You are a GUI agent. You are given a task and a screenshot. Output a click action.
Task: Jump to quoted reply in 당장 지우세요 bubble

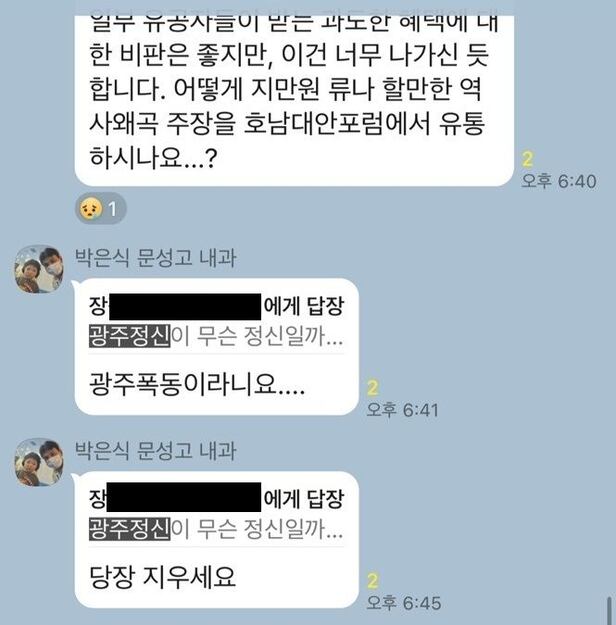(x=216, y=512)
